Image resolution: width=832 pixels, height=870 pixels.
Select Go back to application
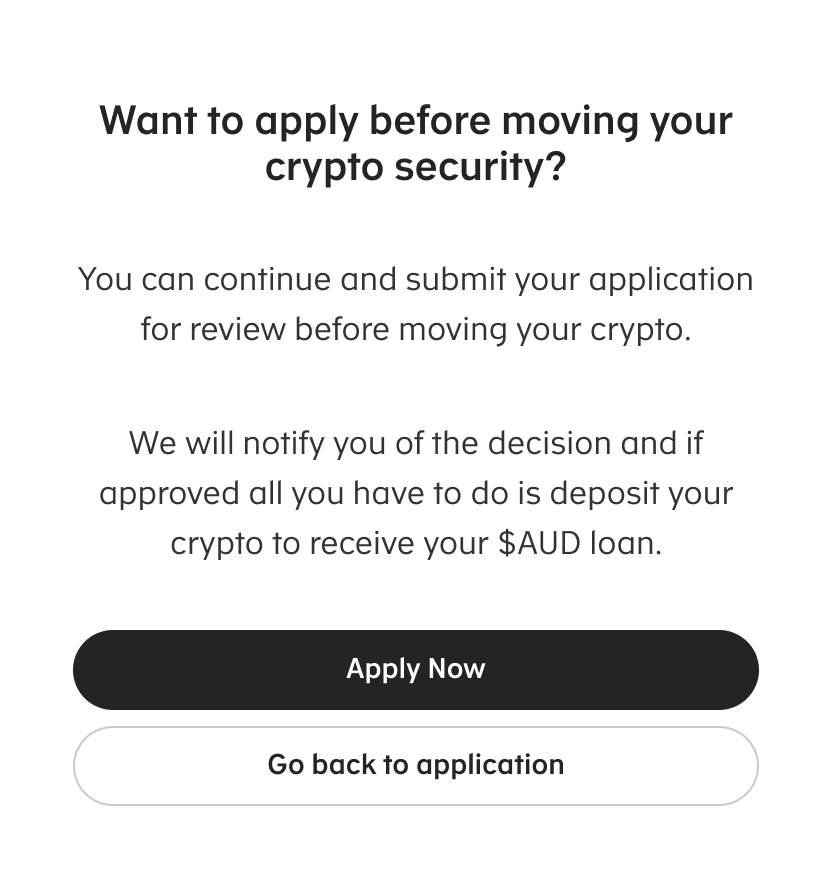415,765
